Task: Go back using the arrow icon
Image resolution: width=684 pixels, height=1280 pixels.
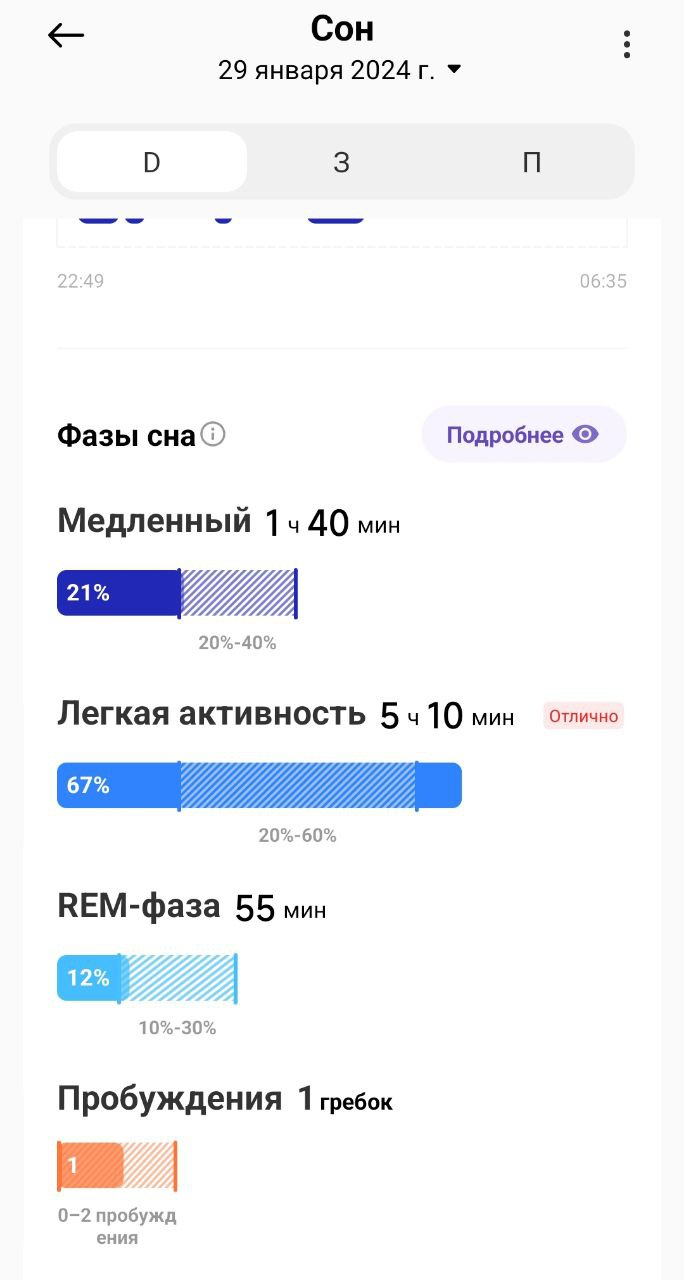Action: [66, 36]
